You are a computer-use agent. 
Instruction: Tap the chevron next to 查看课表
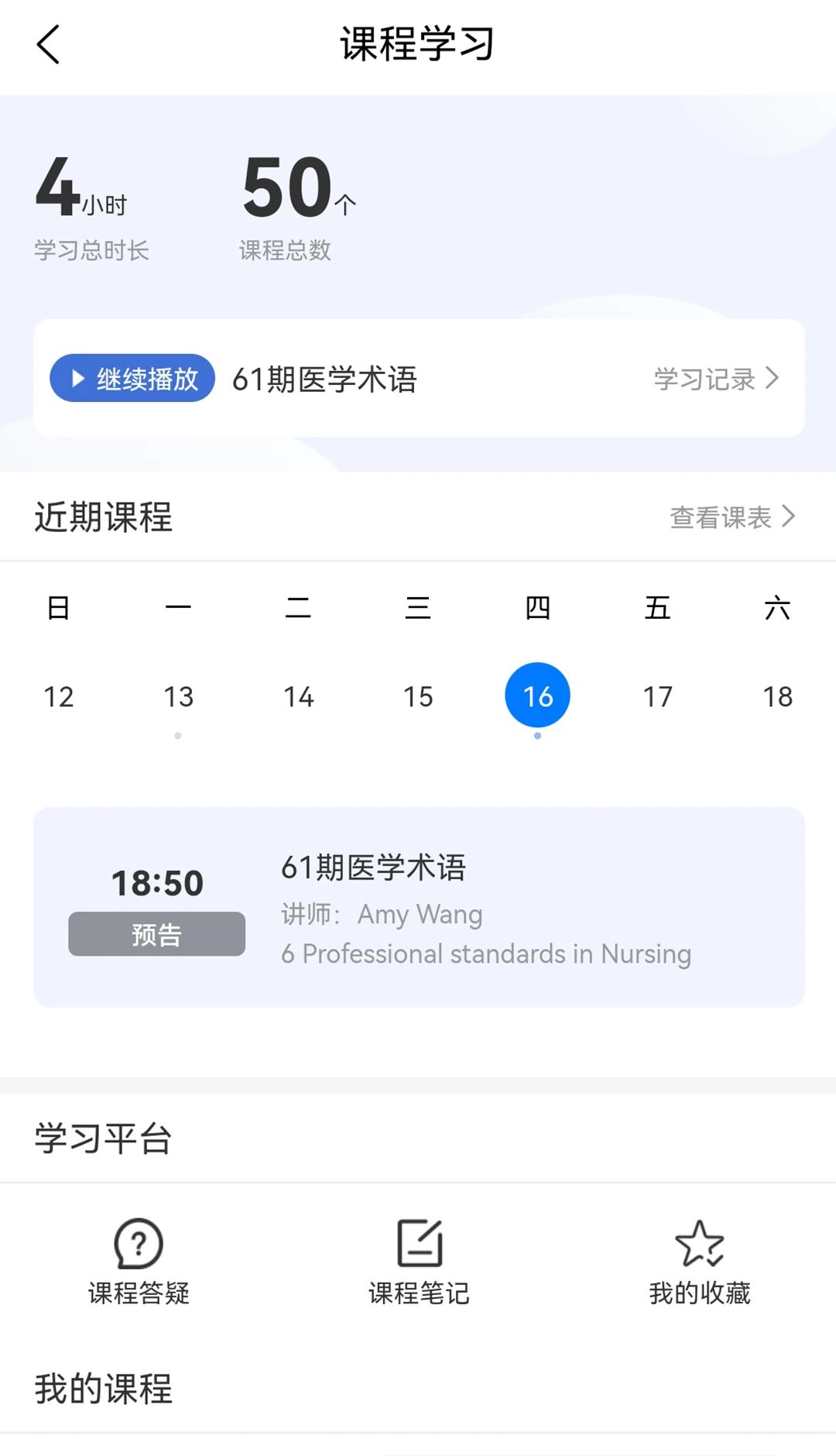[789, 515]
